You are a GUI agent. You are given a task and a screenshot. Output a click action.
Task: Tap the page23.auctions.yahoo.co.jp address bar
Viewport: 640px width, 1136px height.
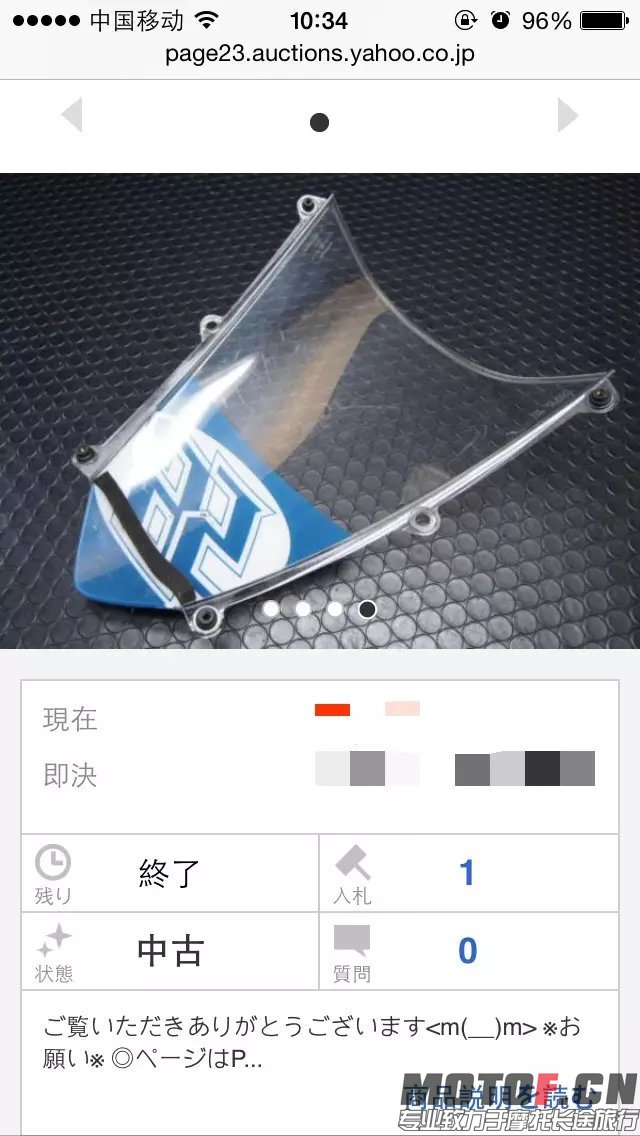(320, 54)
